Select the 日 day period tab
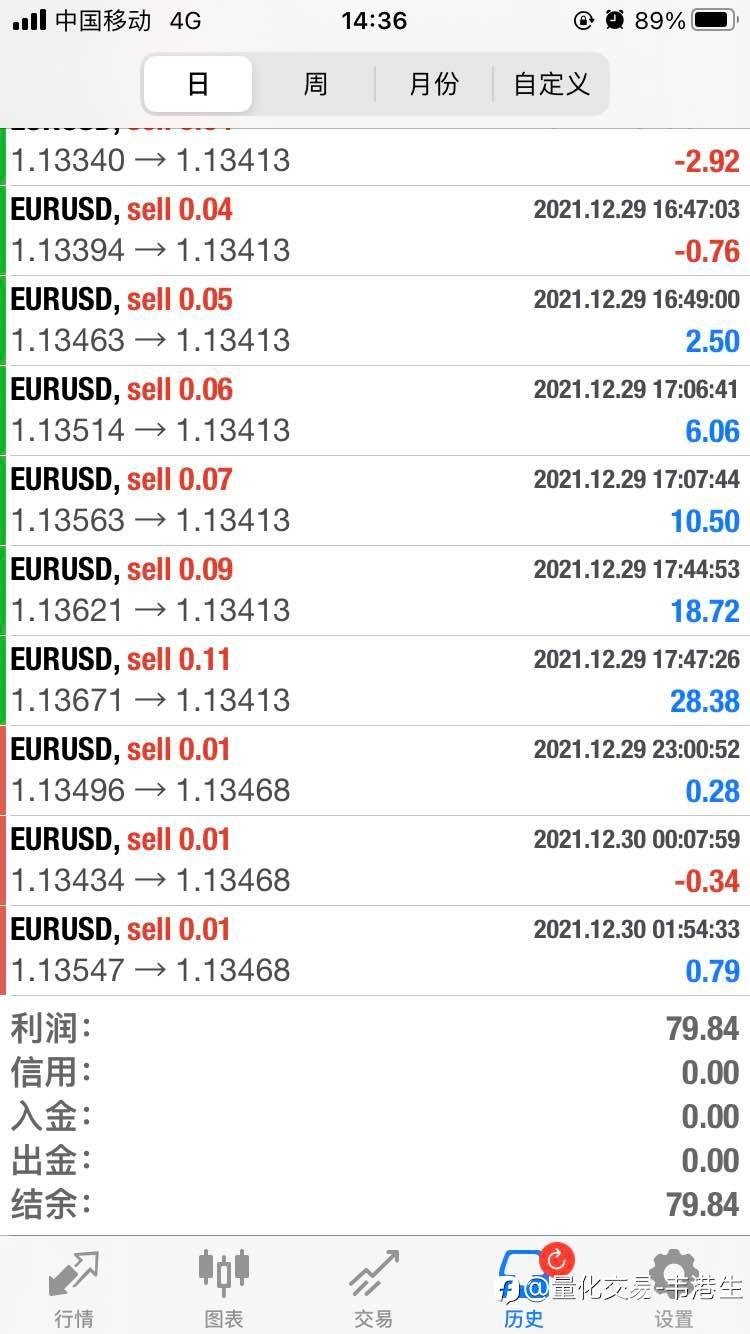This screenshot has height=1334, width=750. [x=198, y=84]
